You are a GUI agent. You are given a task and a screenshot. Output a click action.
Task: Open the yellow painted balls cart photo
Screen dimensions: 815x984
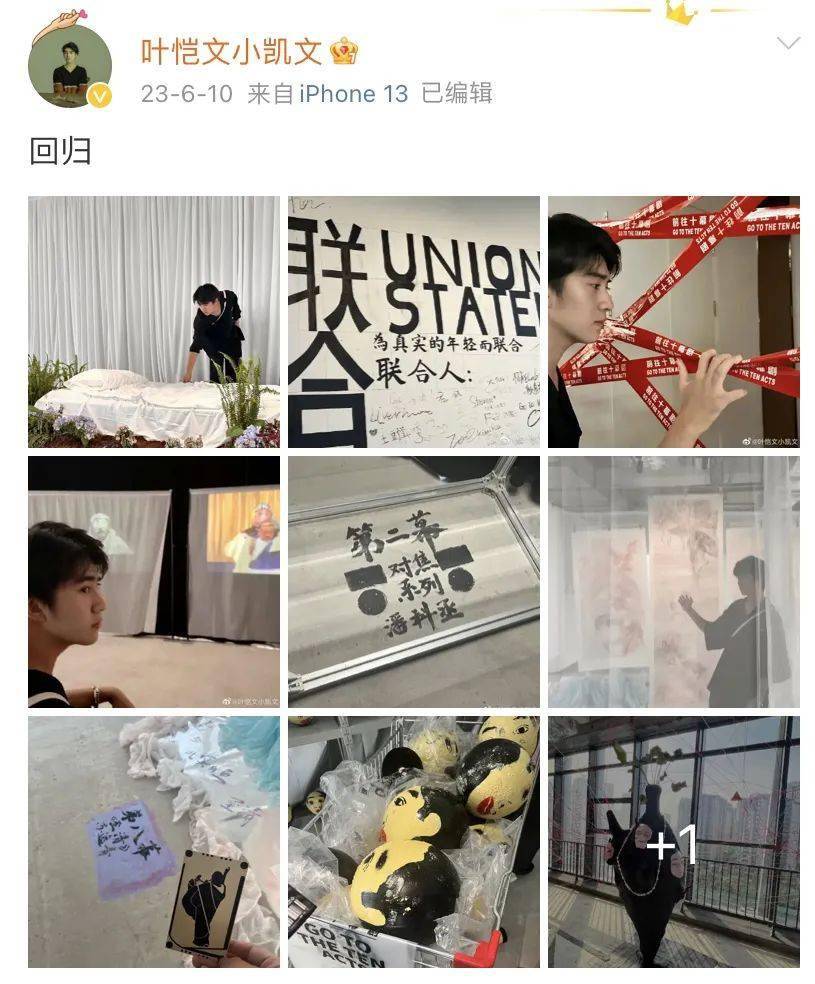pyautogui.click(x=414, y=842)
